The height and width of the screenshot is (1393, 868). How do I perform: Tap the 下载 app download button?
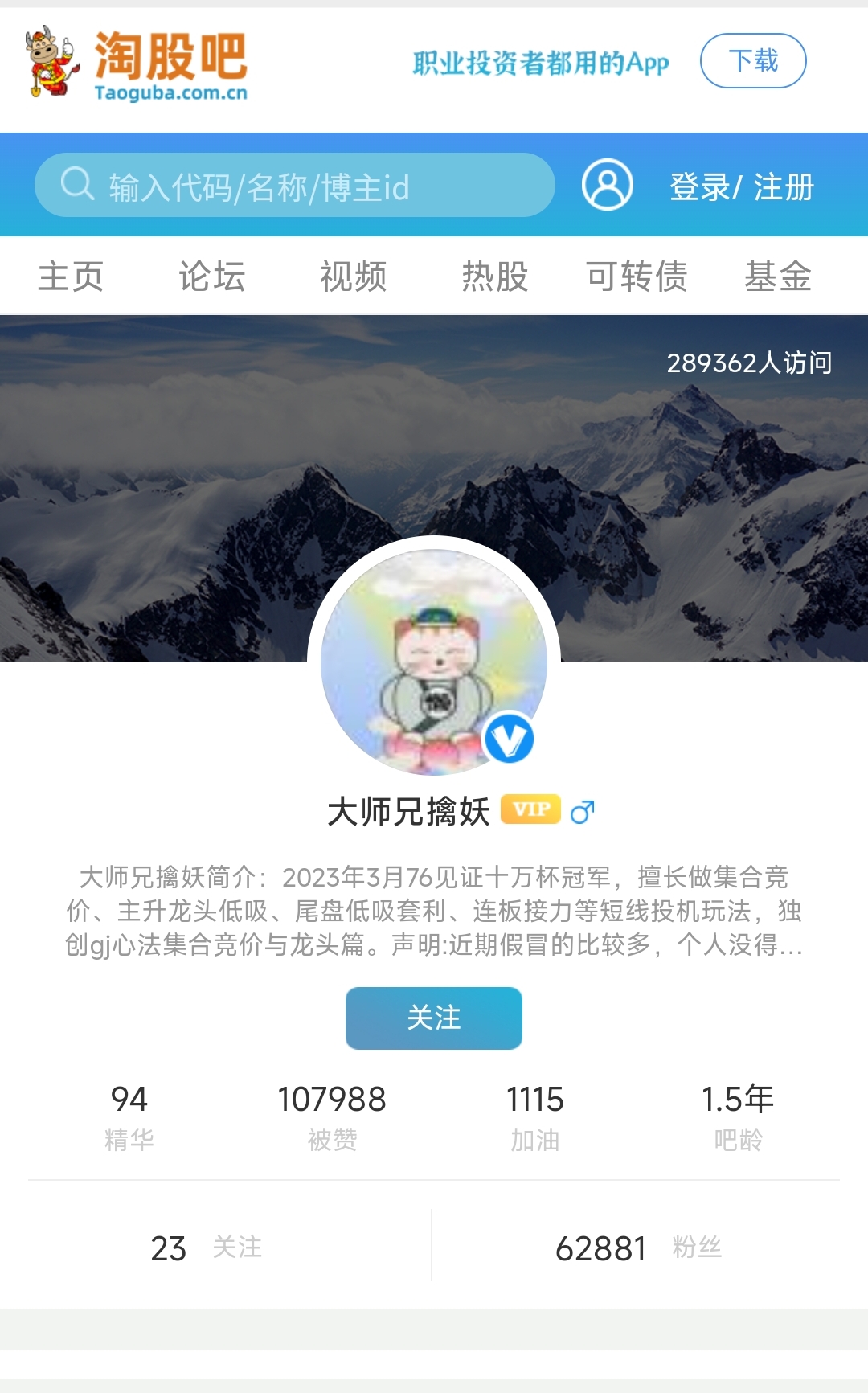click(753, 61)
